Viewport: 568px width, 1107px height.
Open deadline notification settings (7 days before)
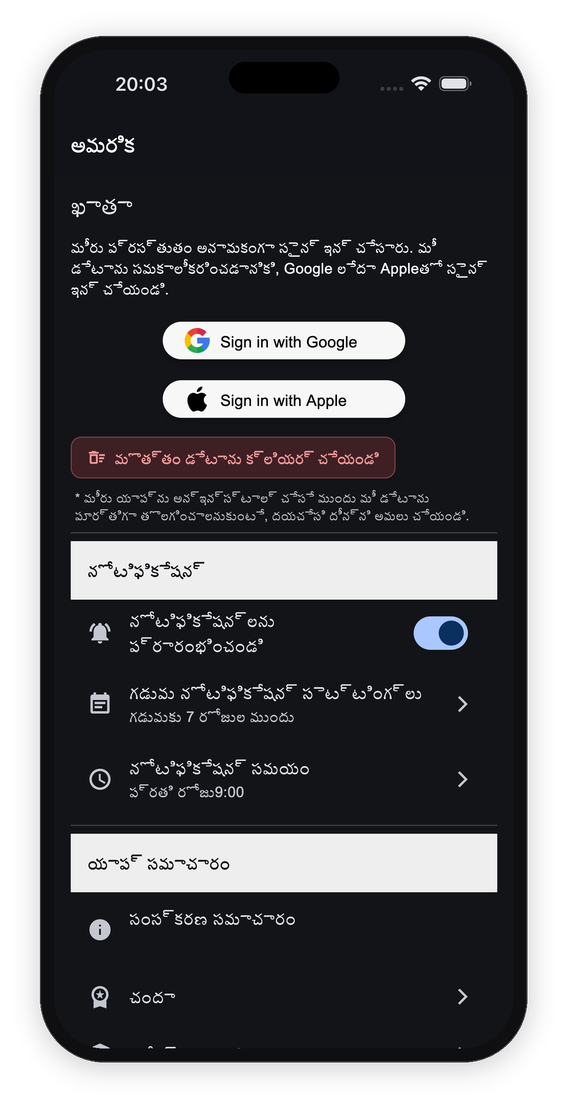284,704
